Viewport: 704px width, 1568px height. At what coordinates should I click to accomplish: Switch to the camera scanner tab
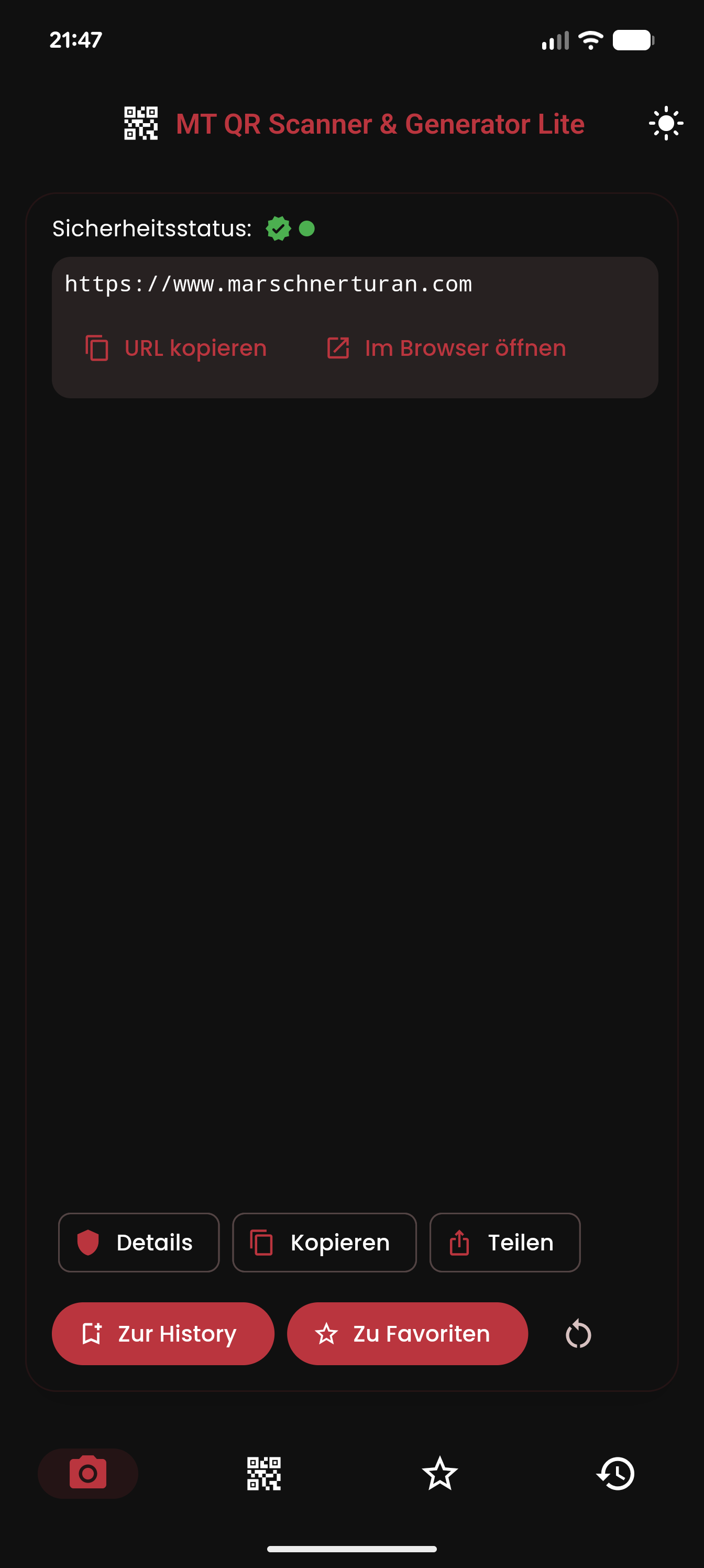click(x=88, y=1474)
